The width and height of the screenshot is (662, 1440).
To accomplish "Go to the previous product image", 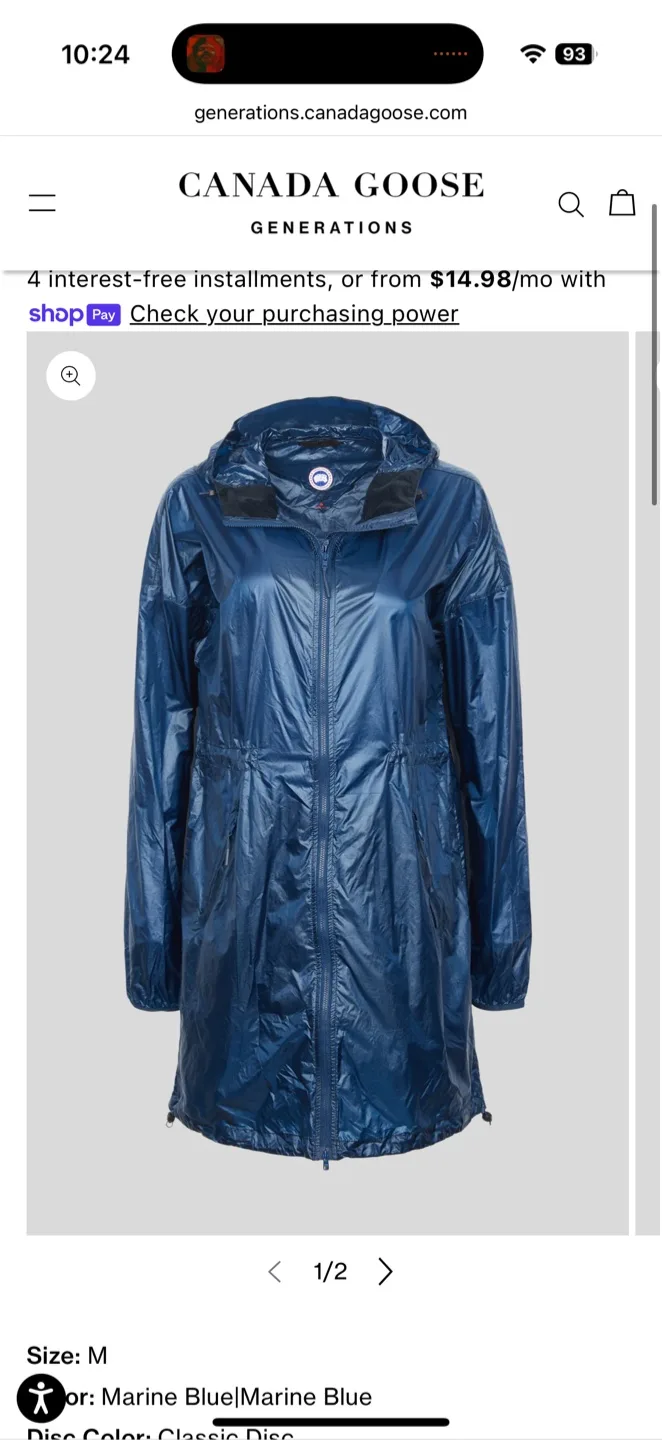I will [x=275, y=1271].
